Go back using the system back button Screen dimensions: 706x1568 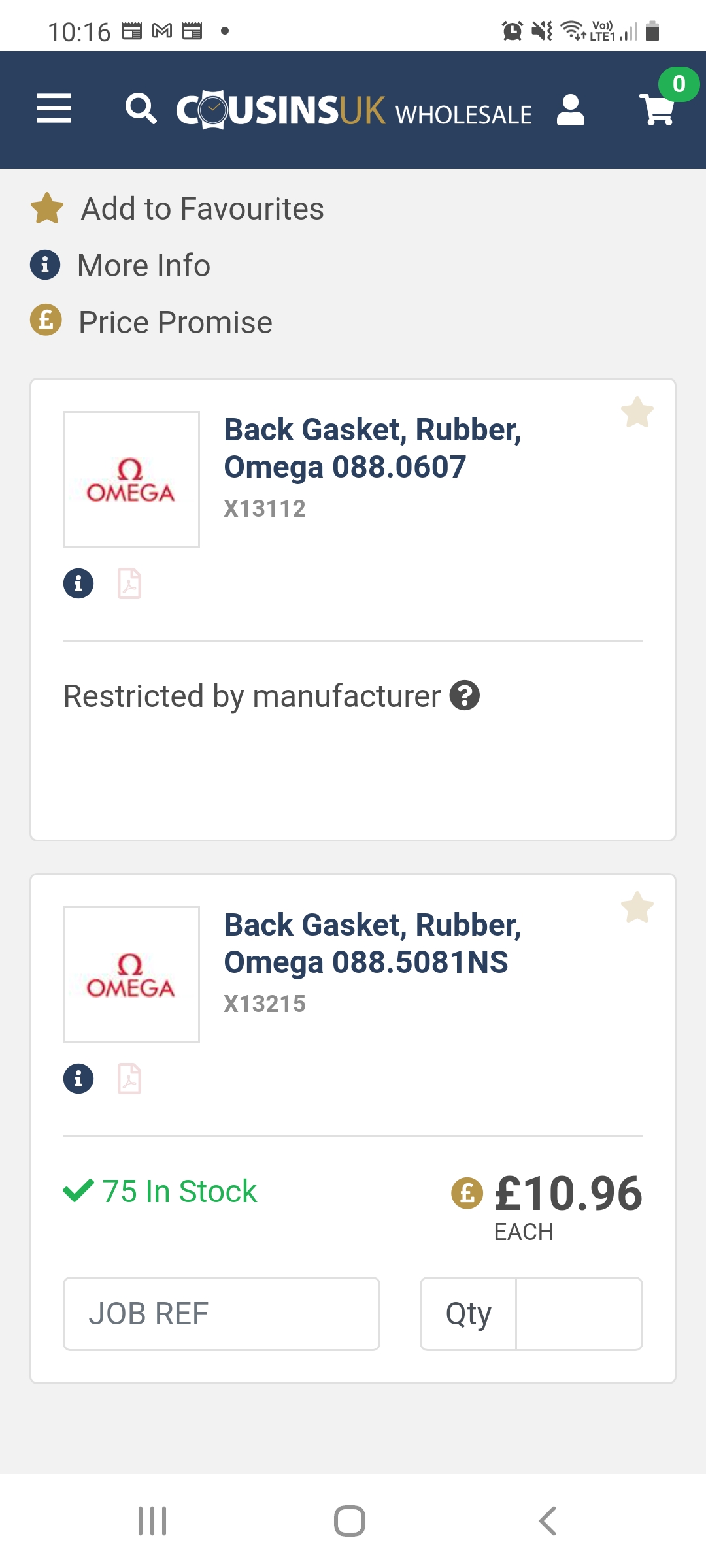pos(548,1521)
